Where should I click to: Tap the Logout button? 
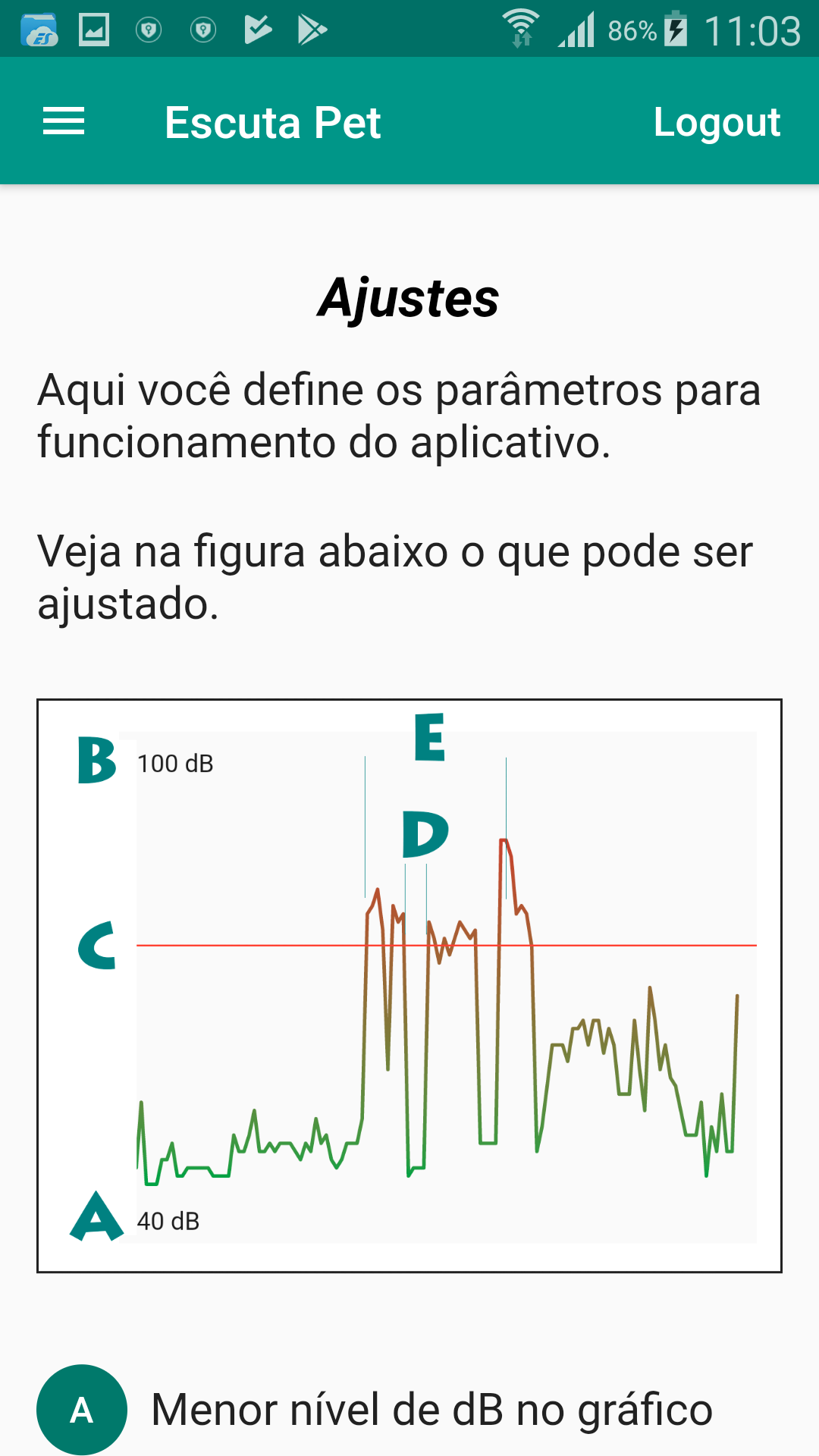(717, 122)
